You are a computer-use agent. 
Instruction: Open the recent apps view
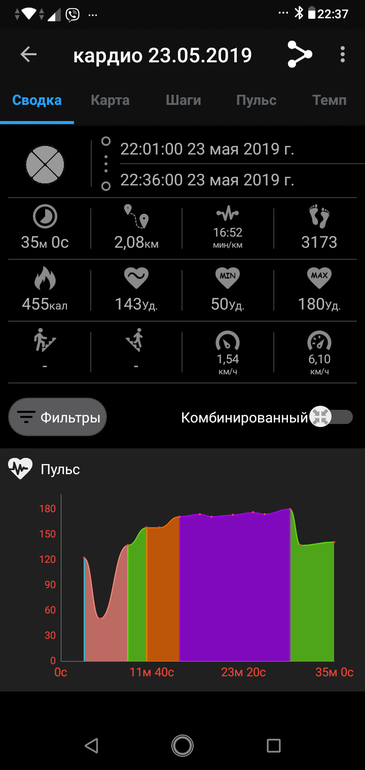pos(274,745)
